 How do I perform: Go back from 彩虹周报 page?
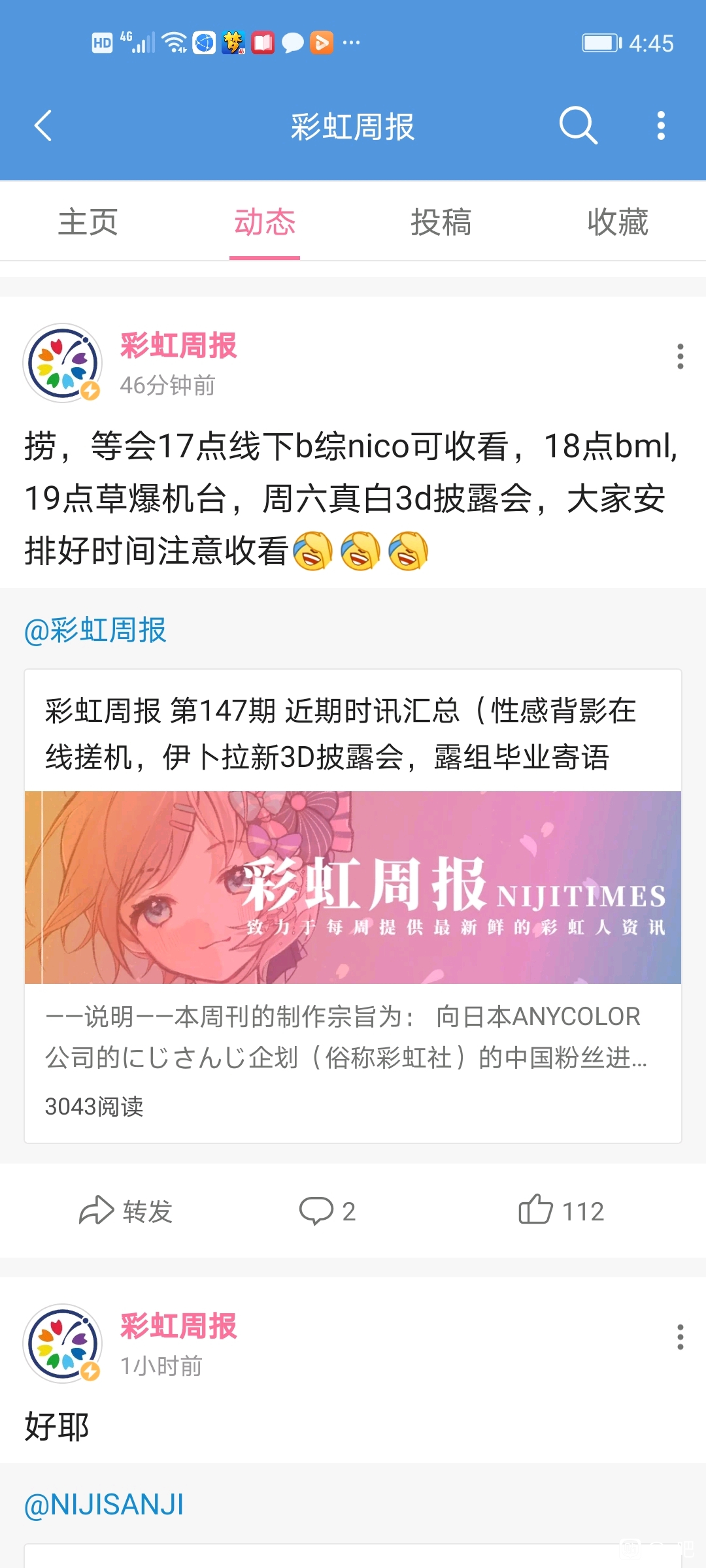[43, 126]
